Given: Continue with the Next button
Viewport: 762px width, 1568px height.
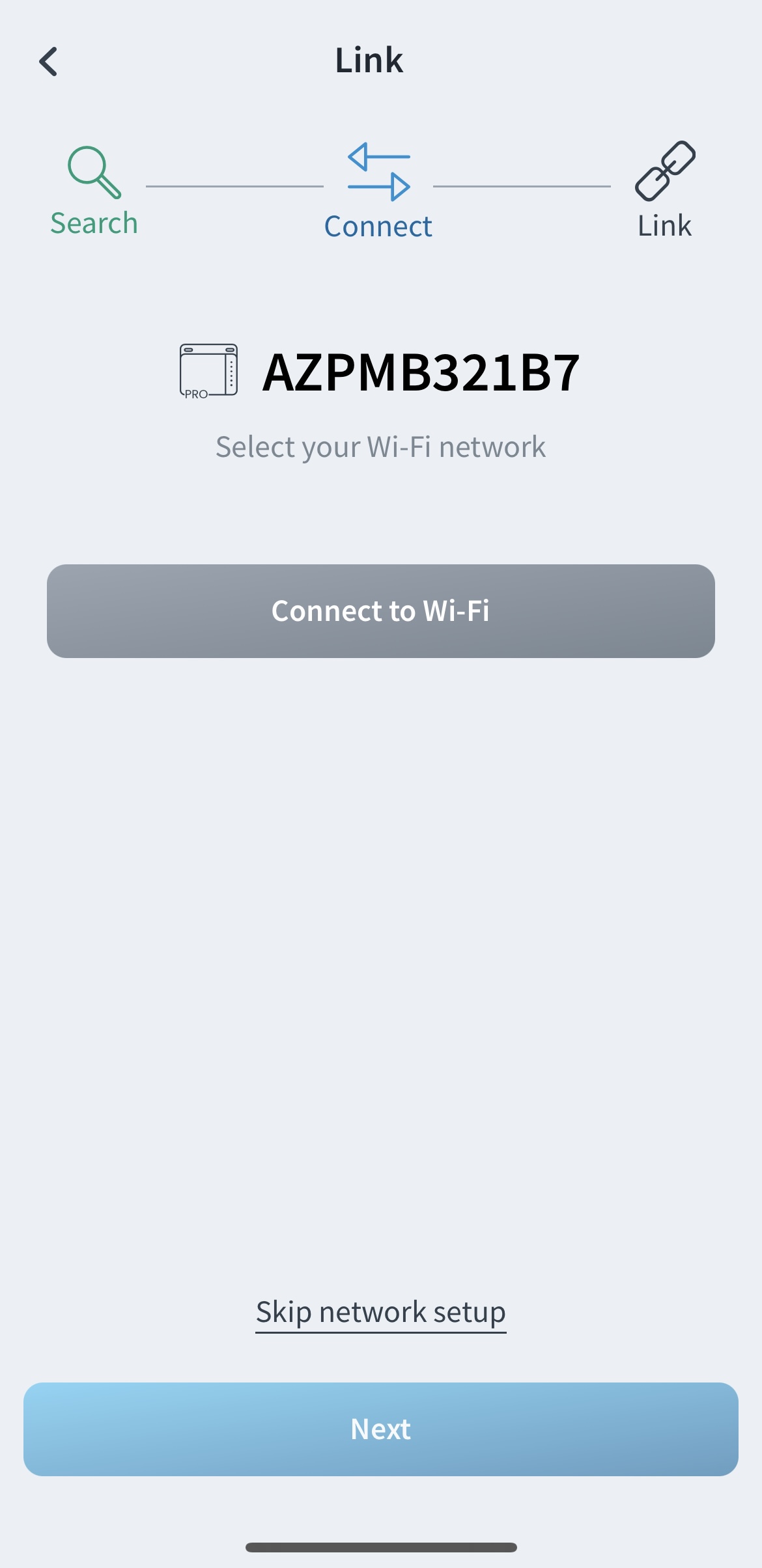Looking at the screenshot, I should (x=380, y=1429).
